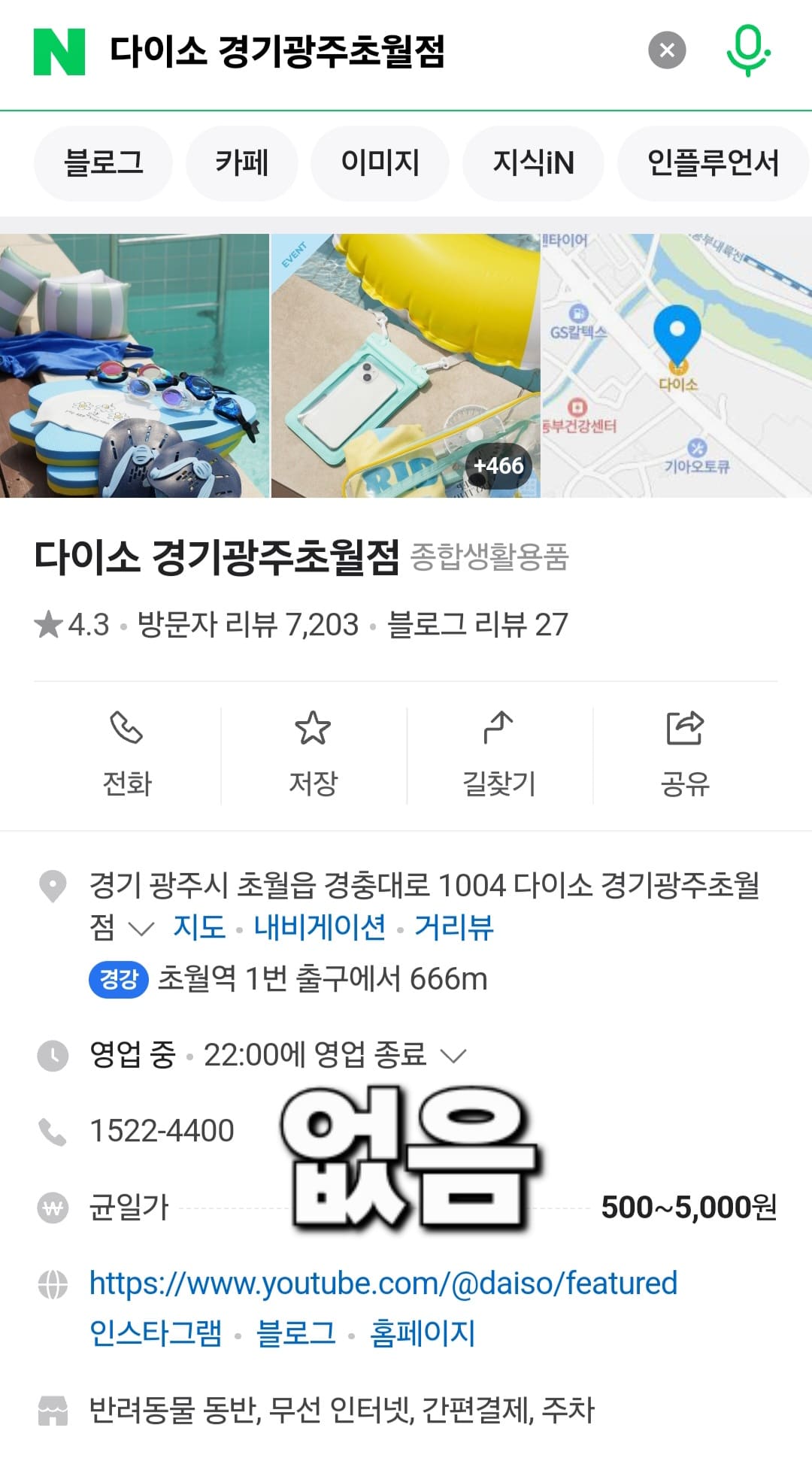Save the place using the star icon

[x=312, y=752]
